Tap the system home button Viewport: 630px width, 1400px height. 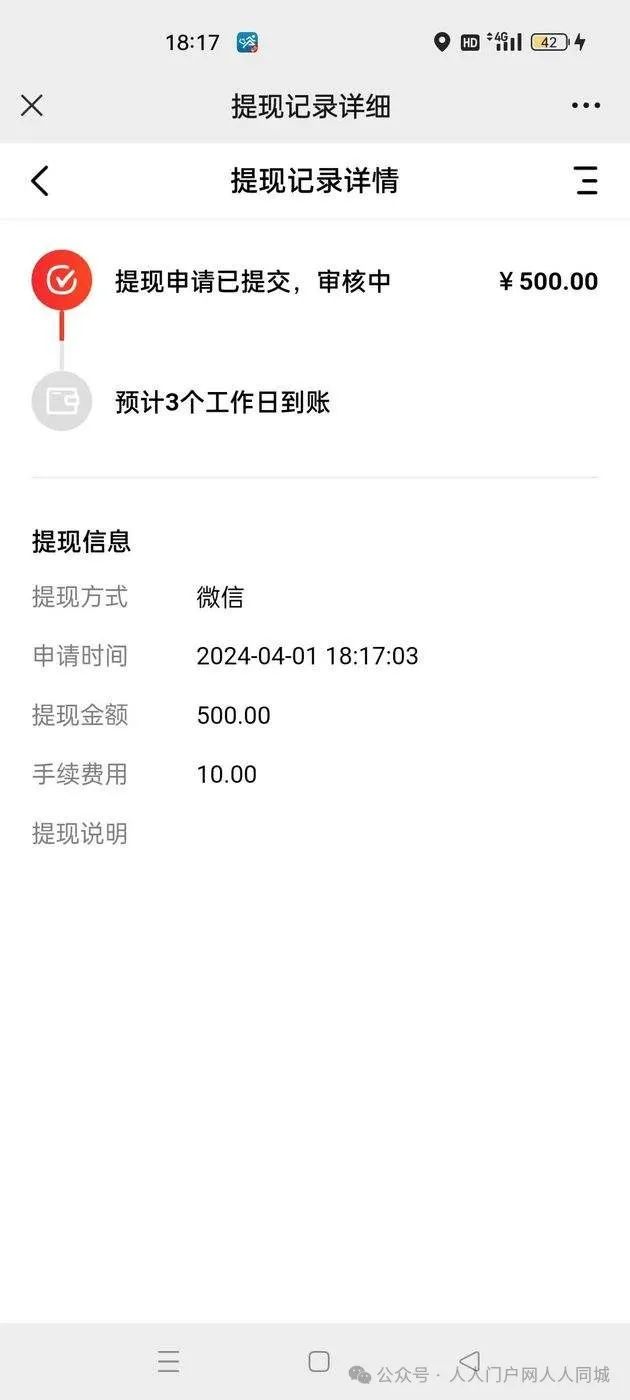coord(319,1361)
